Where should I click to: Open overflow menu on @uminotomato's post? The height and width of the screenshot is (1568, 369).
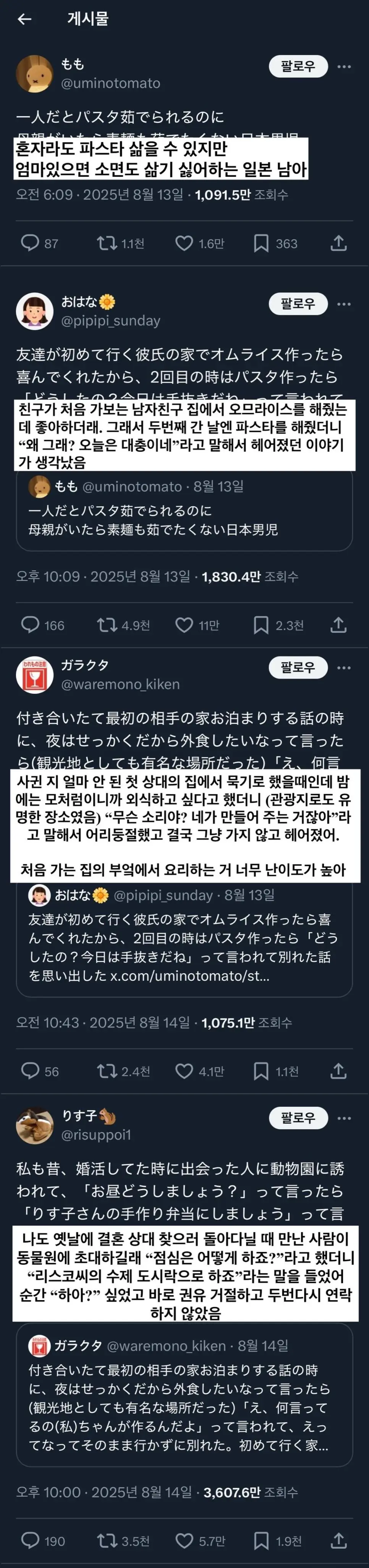click(x=344, y=66)
